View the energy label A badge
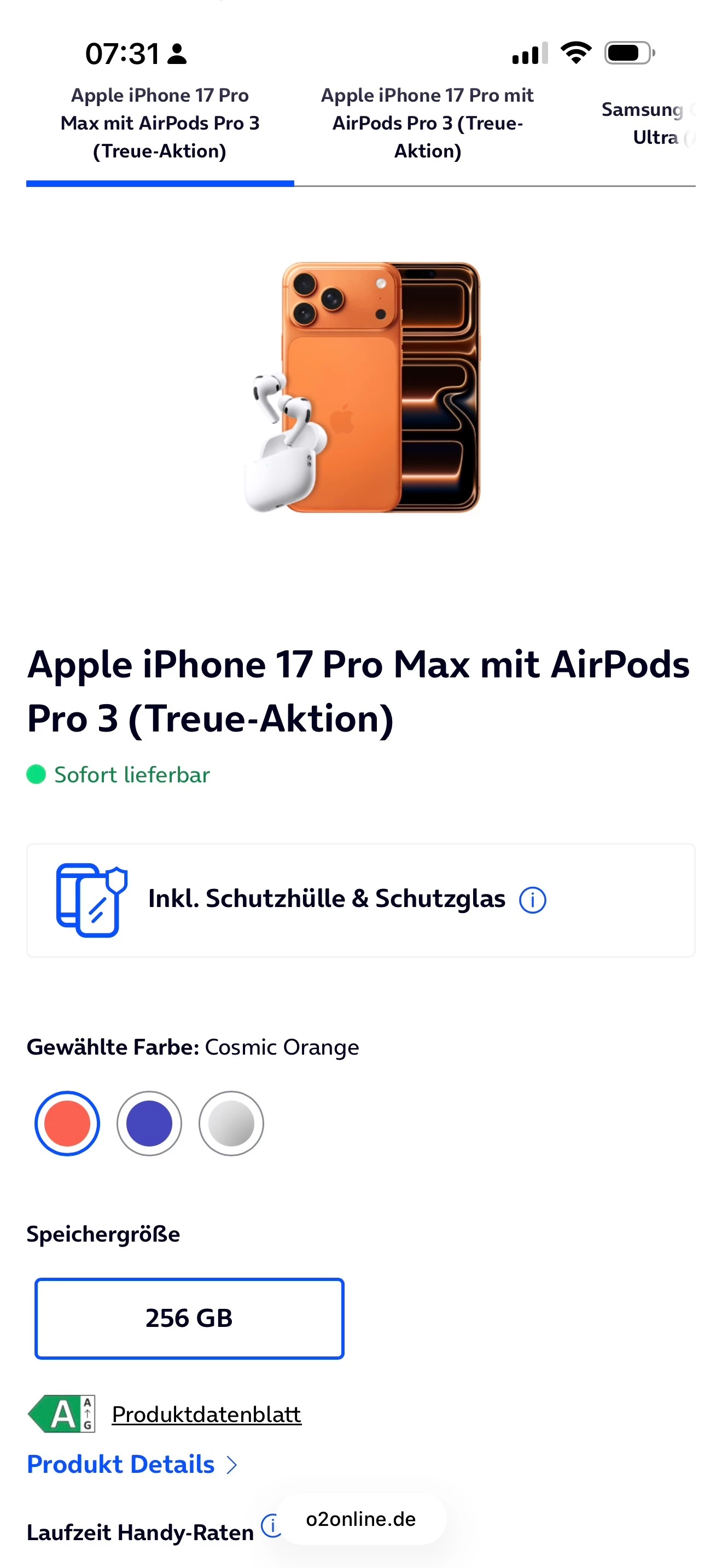This screenshot has height=1568, width=722. 61,1414
